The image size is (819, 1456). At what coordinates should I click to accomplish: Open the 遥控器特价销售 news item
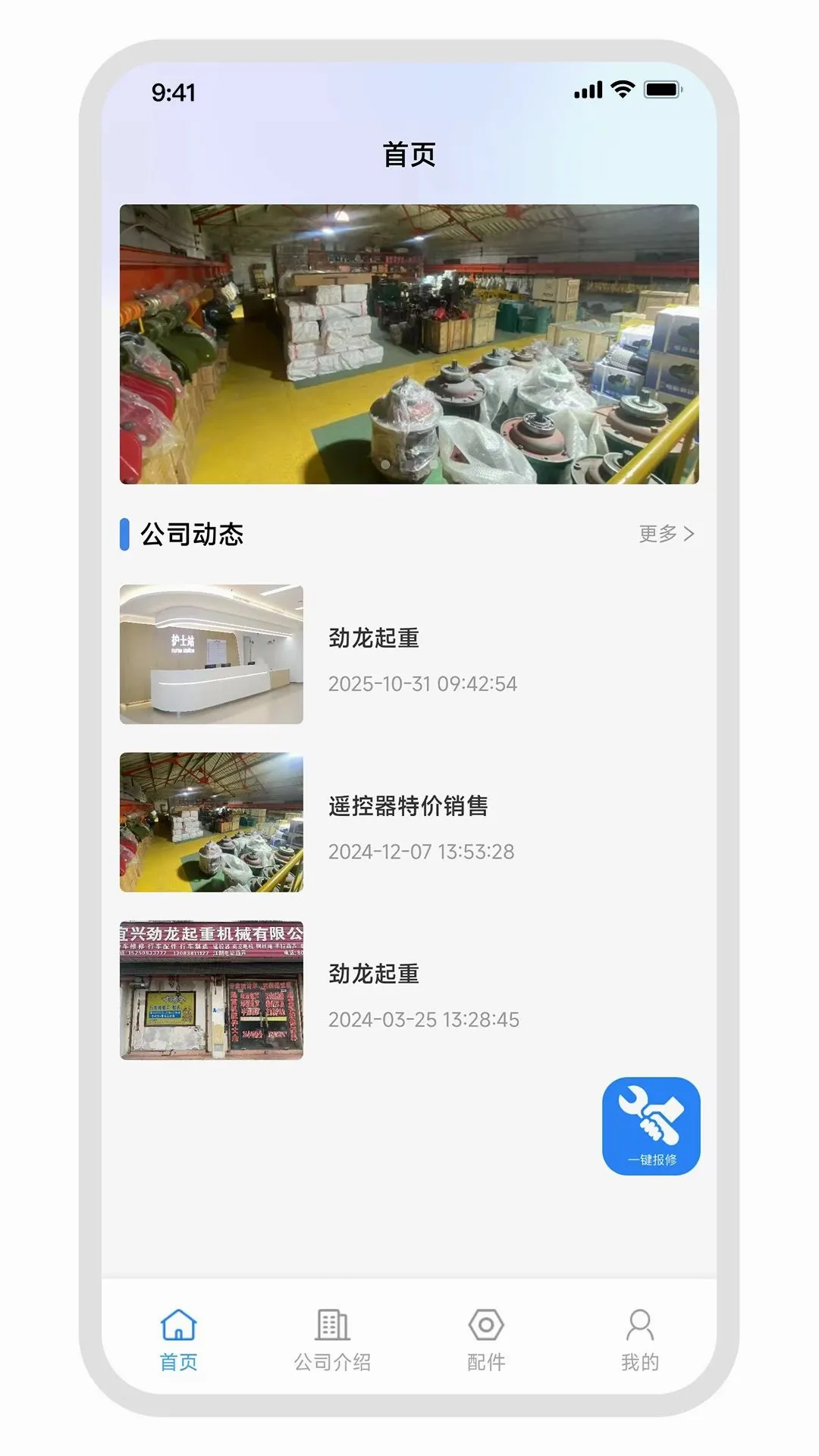point(409,822)
